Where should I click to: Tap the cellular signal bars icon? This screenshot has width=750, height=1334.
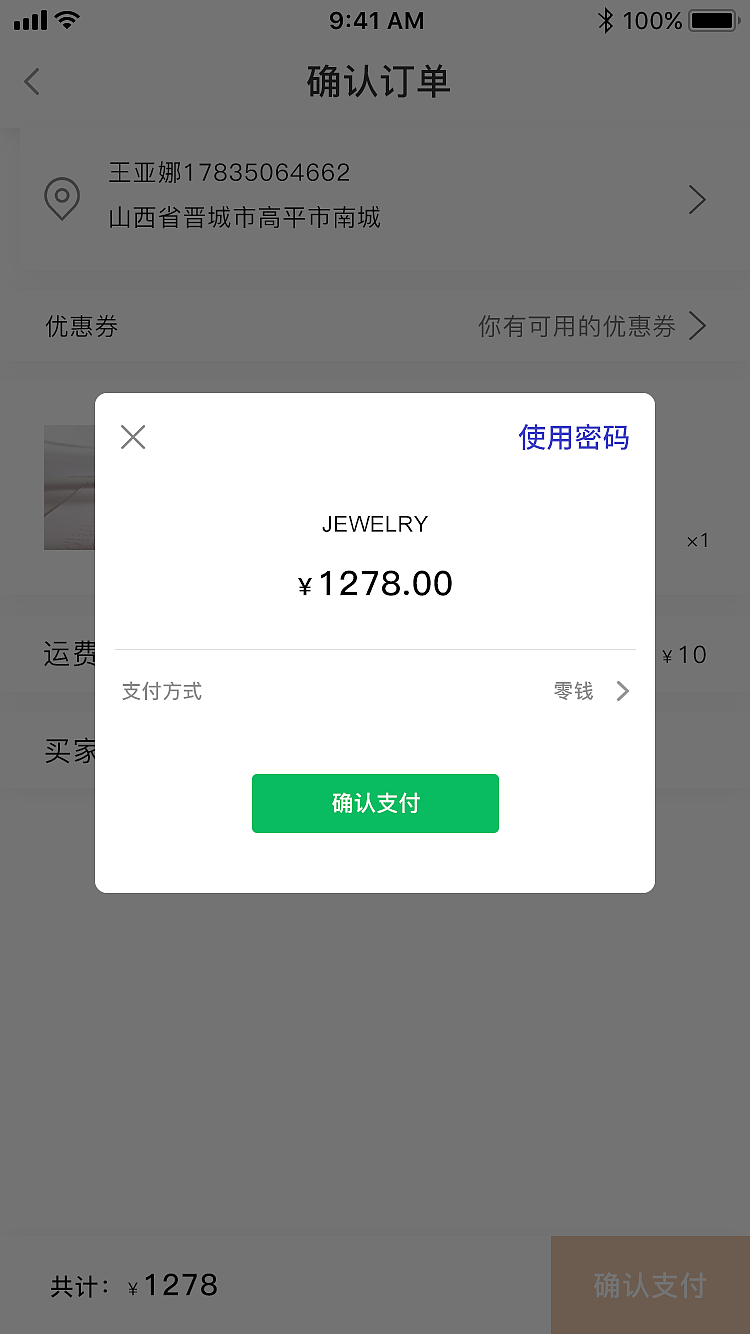32,19
